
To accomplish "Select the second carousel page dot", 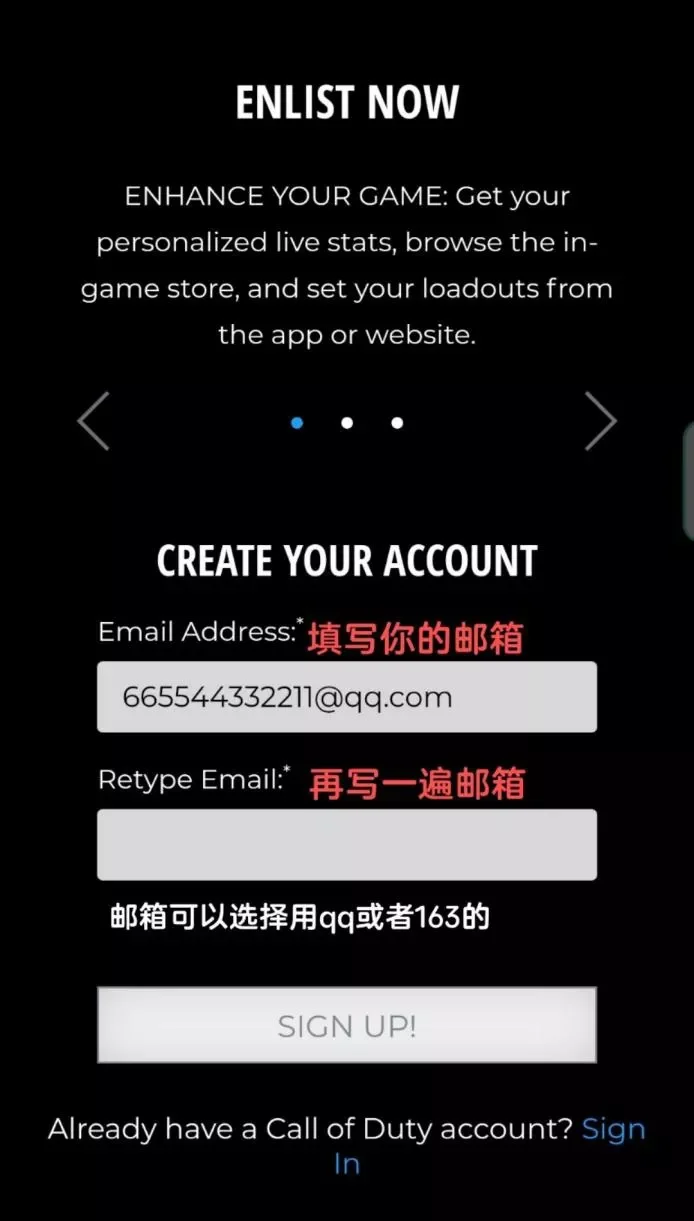I will coord(347,423).
